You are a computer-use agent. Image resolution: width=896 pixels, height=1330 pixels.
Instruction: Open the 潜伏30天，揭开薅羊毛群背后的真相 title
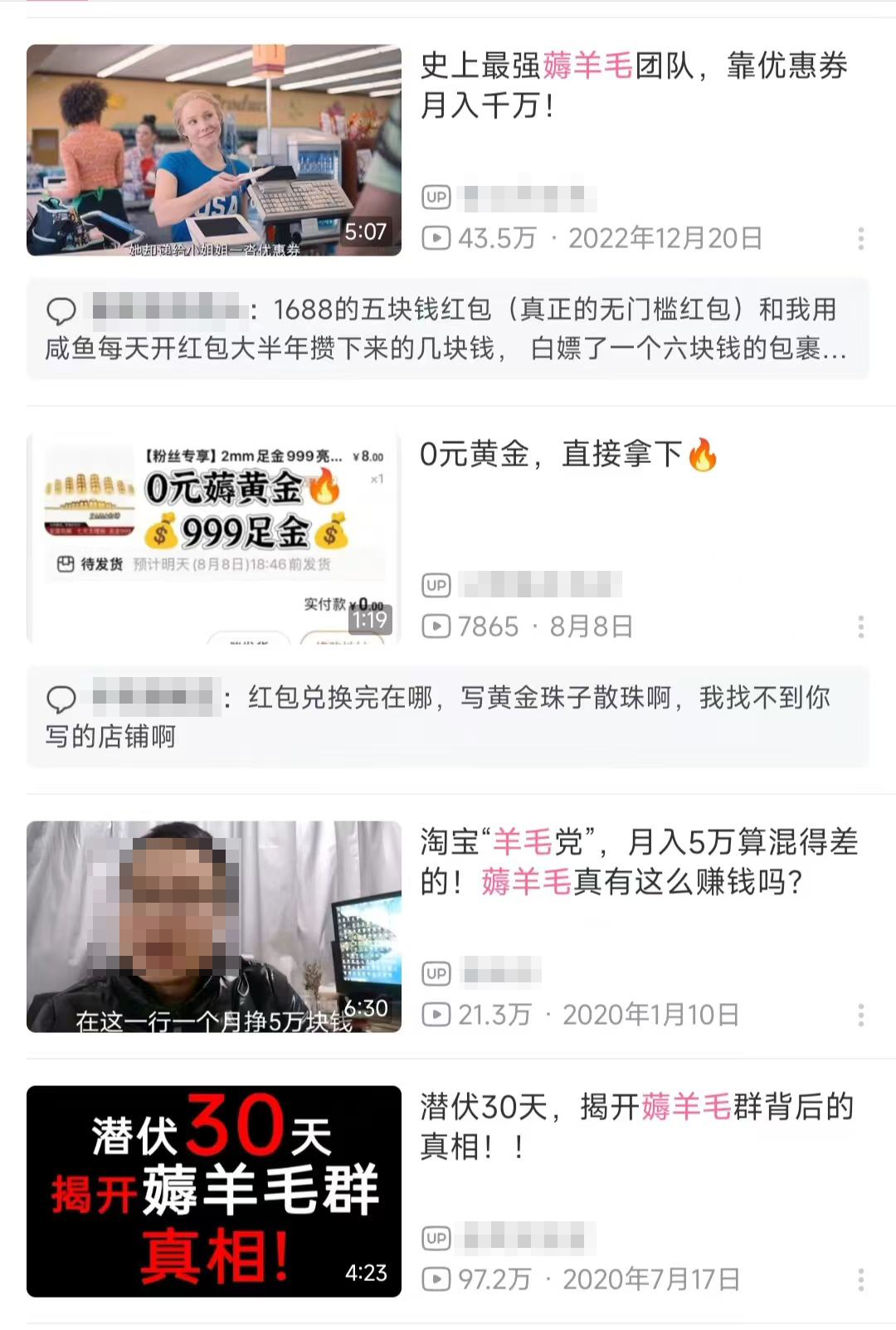[636, 1127]
